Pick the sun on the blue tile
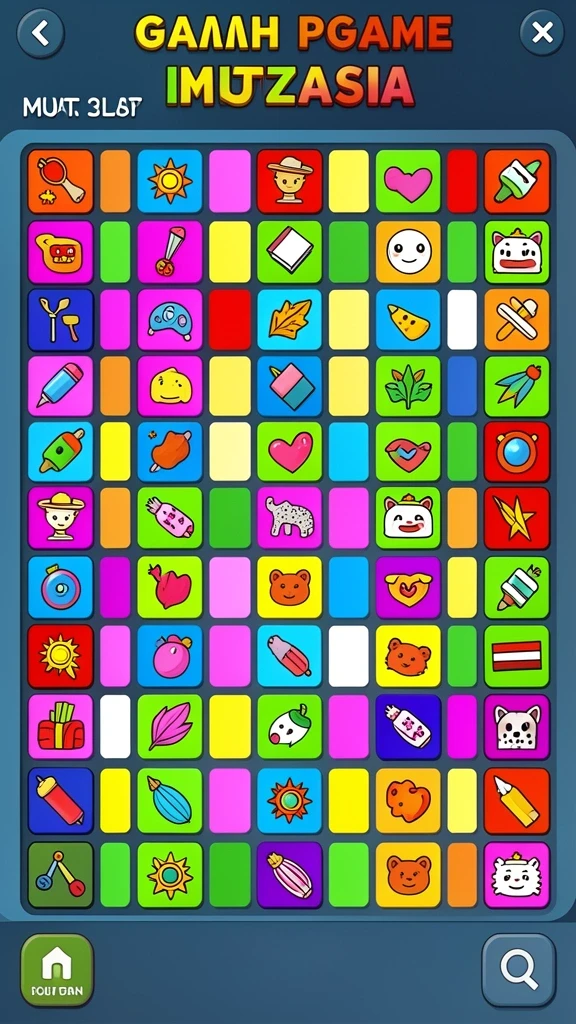The height and width of the screenshot is (1024, 576). [x=170, y=182]
